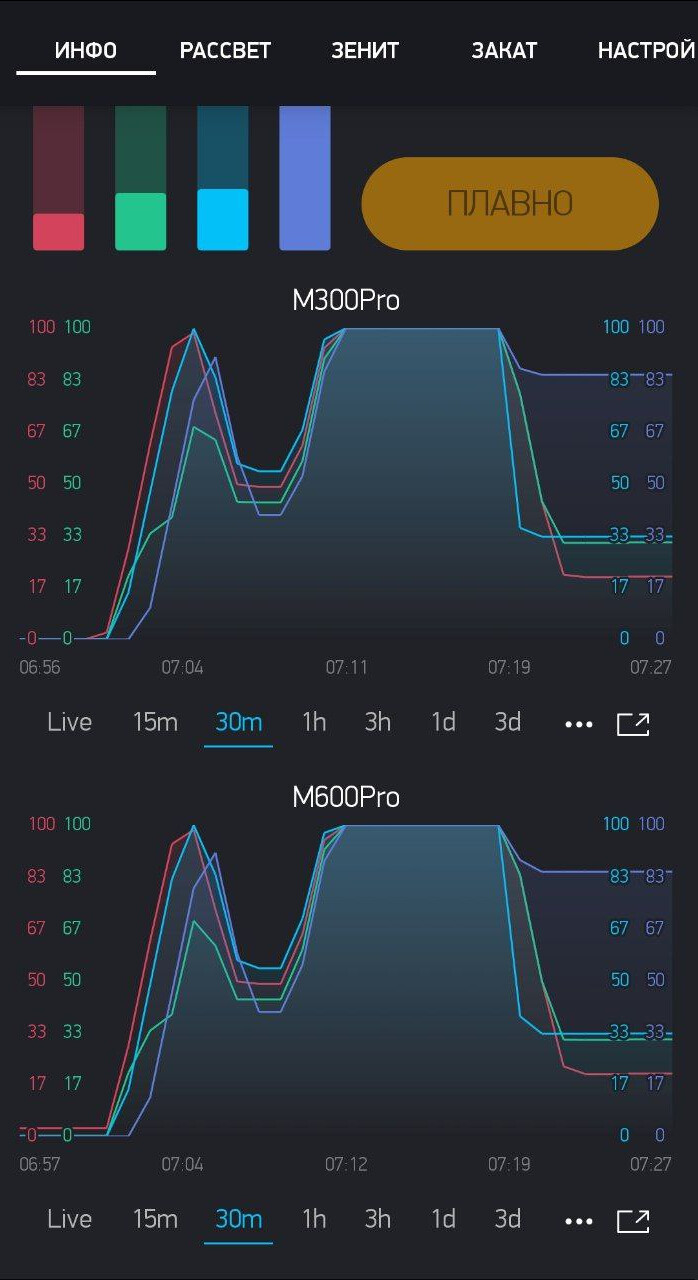
Task: Select 1h range on M300Pro chart
Action: click(314, 722)
